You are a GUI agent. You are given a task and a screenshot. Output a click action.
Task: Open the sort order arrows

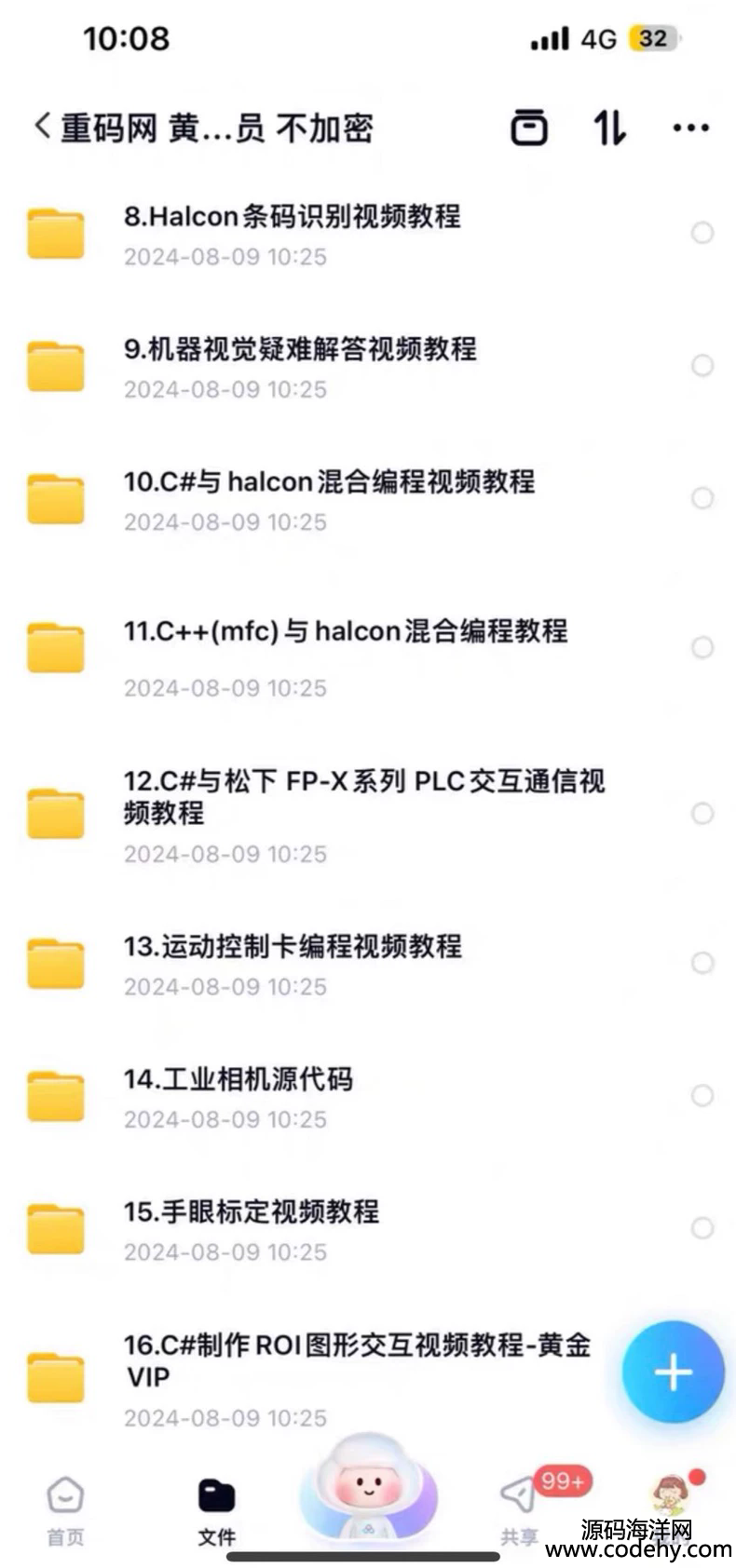610,127
